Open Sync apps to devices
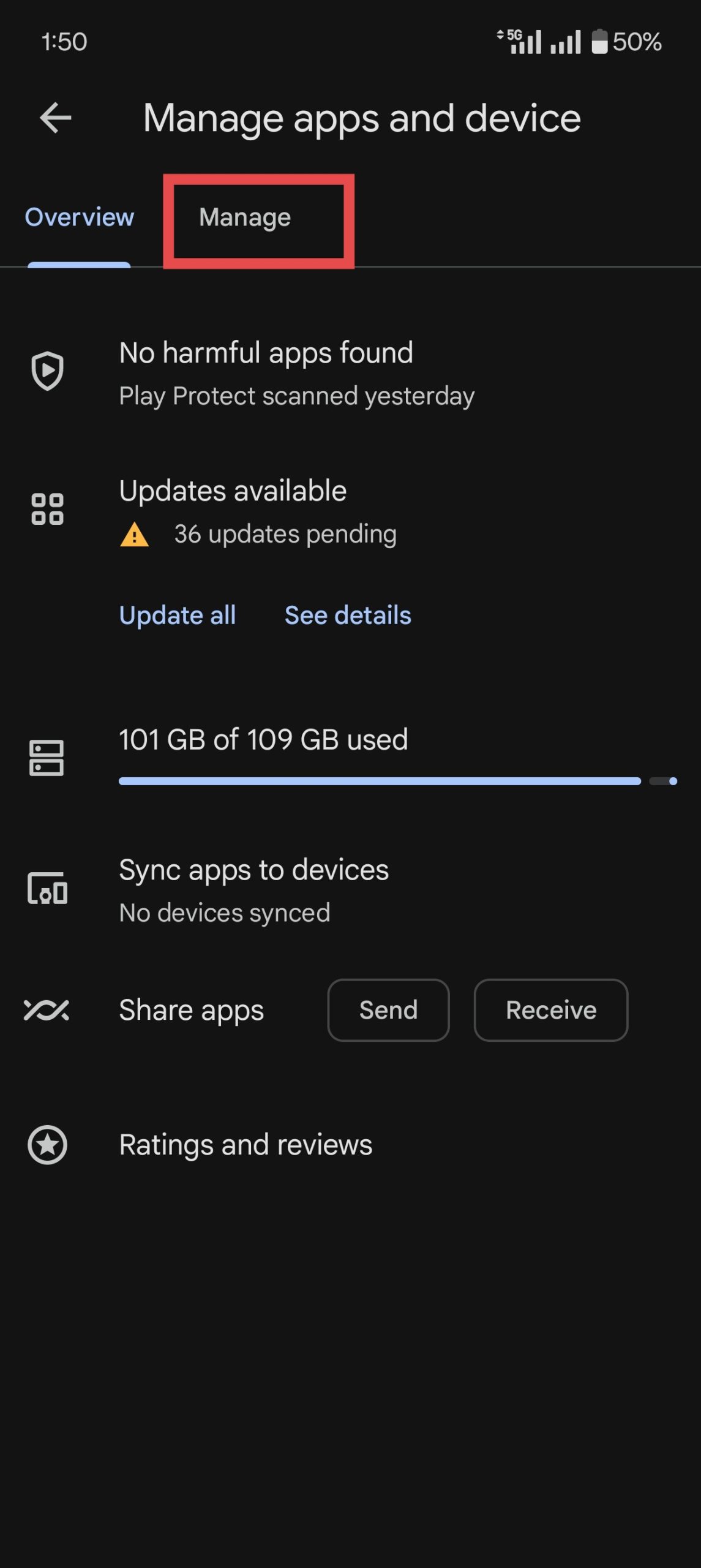The image size is (701, 1568). 253,890
